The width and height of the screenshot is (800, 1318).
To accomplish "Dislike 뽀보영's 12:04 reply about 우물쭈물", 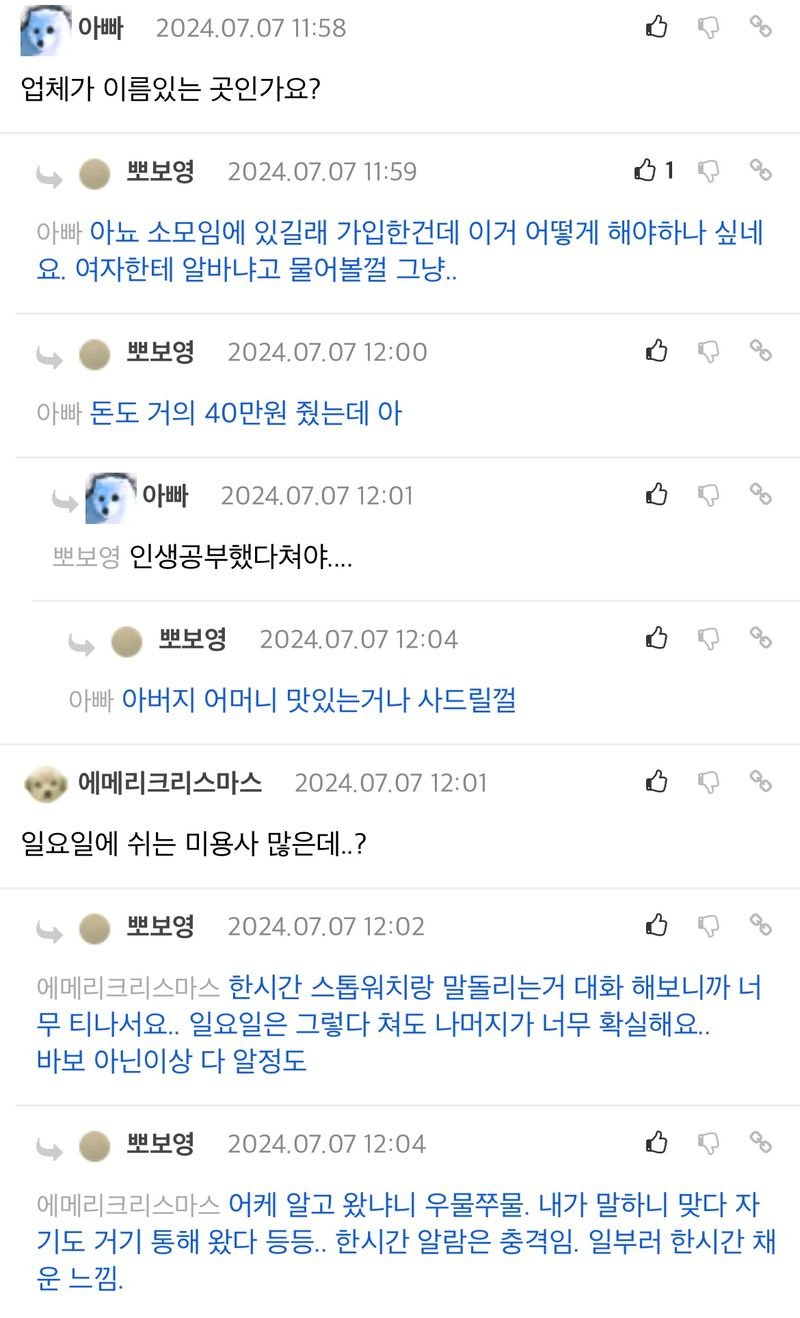I will point(709,1142).
